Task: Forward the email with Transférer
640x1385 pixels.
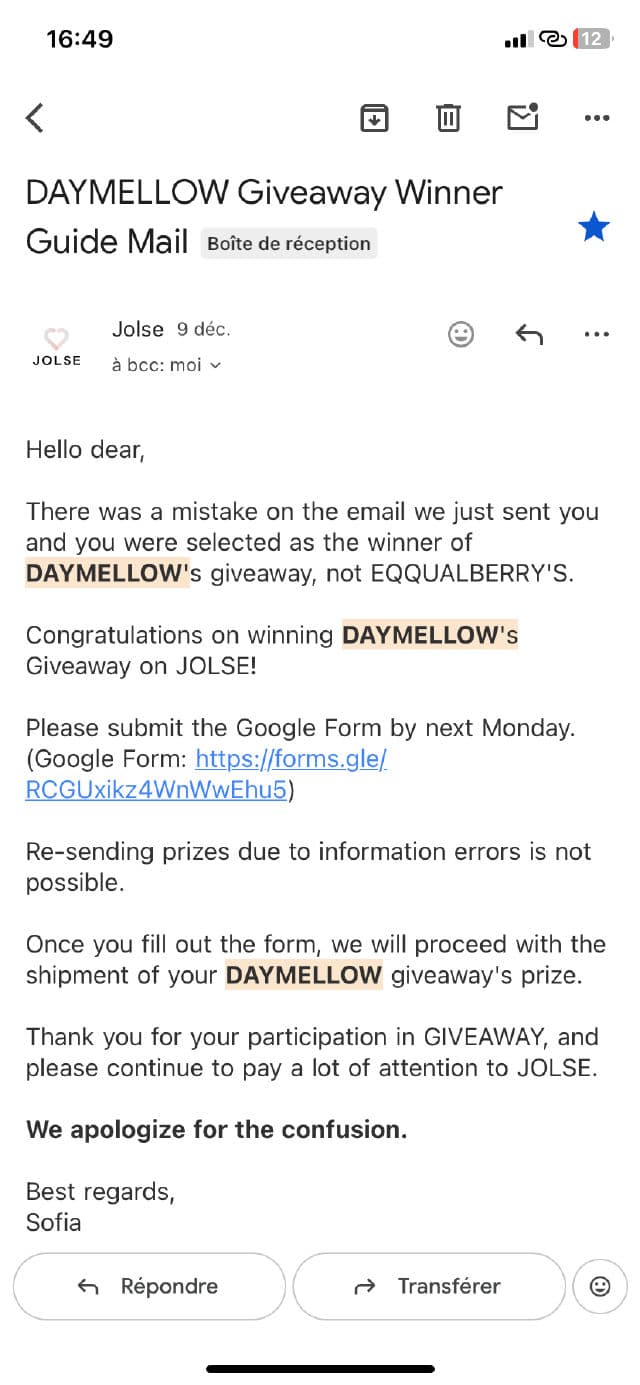Action: 429,1286
